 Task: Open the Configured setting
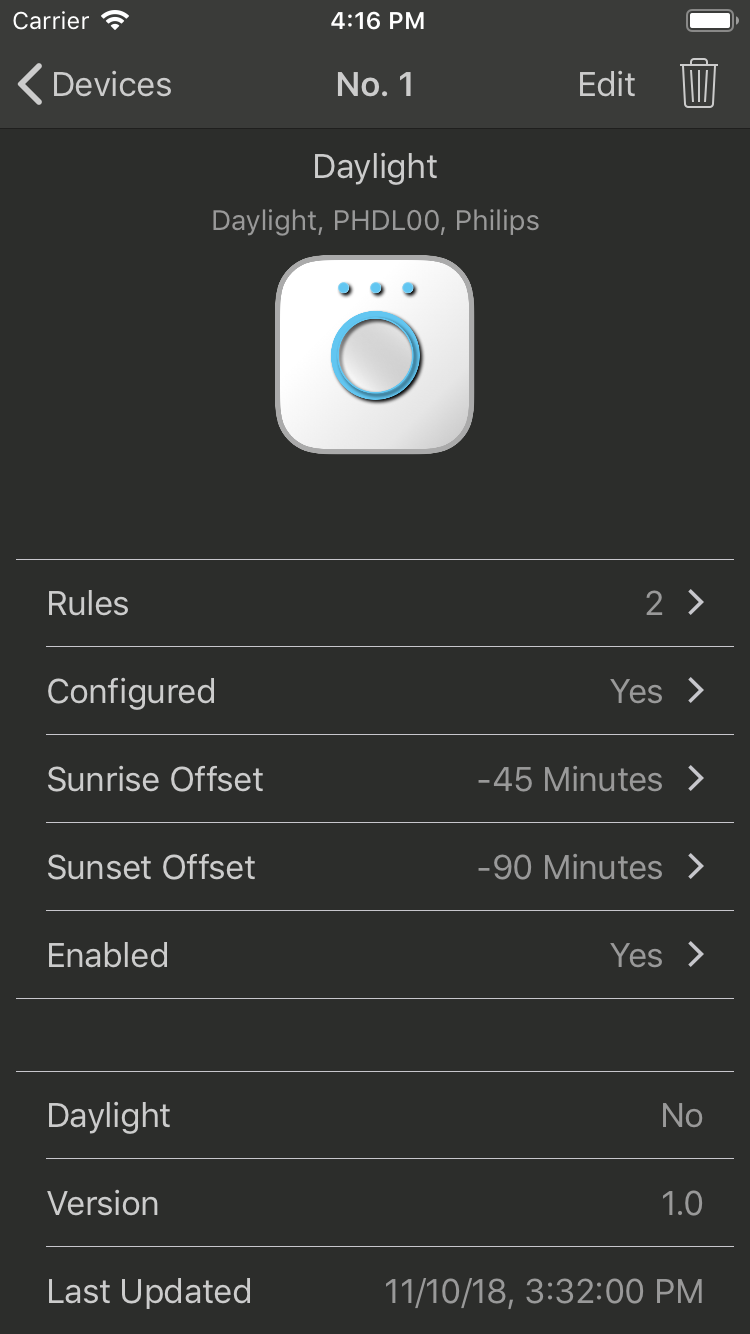coord(375,691)
